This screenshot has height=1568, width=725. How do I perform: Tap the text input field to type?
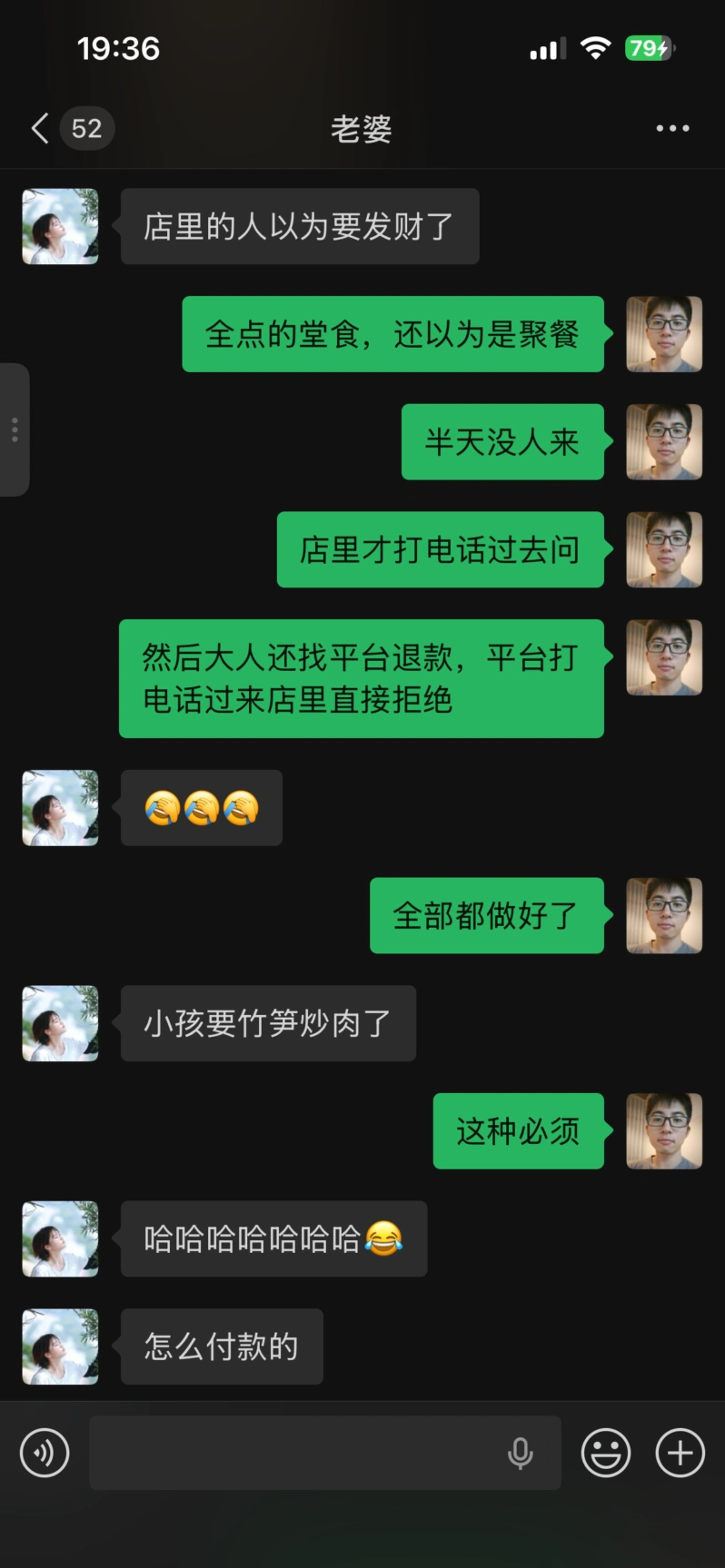[325, 1453]
